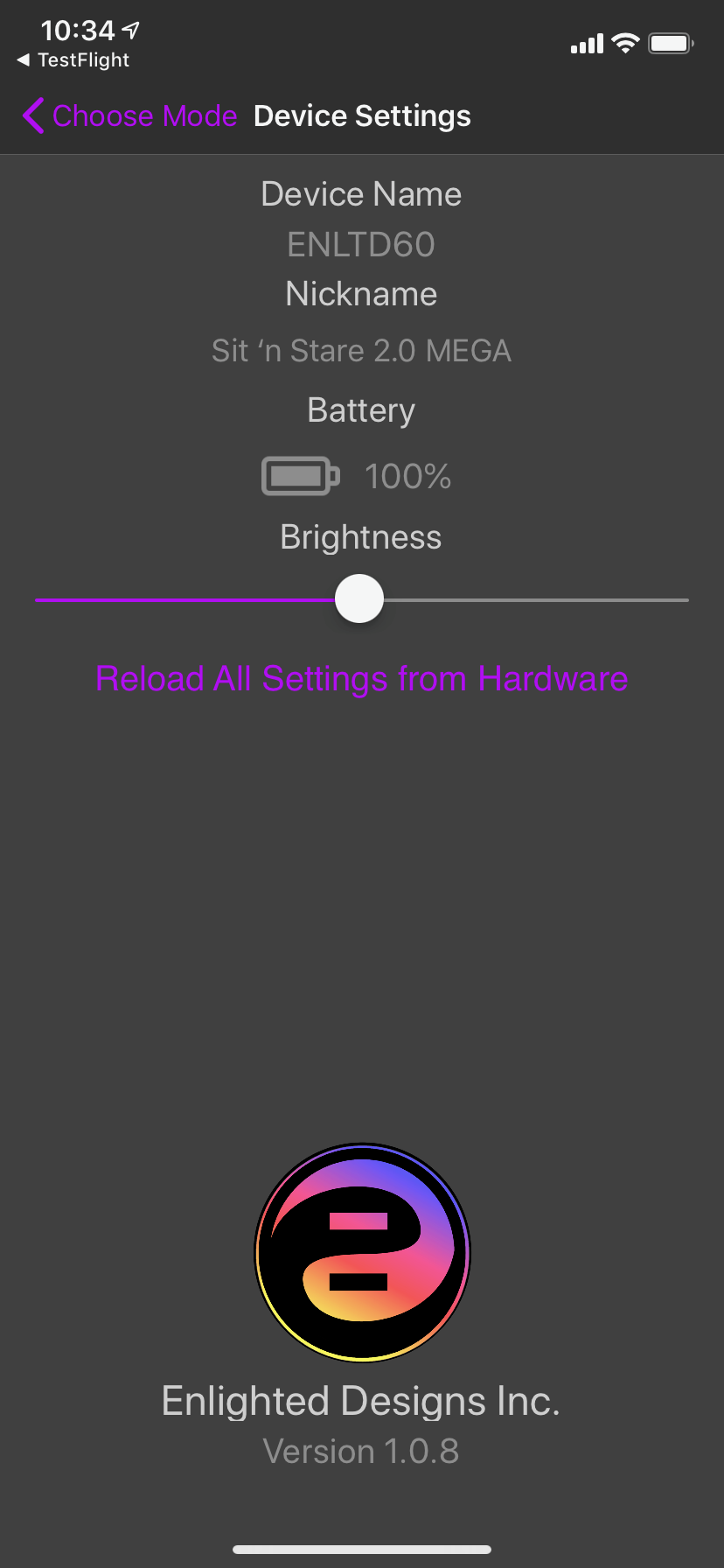This screenshot has height=1568, width=724.
Task: Return to TestFlight from the status bar
Action: [73, 60]
